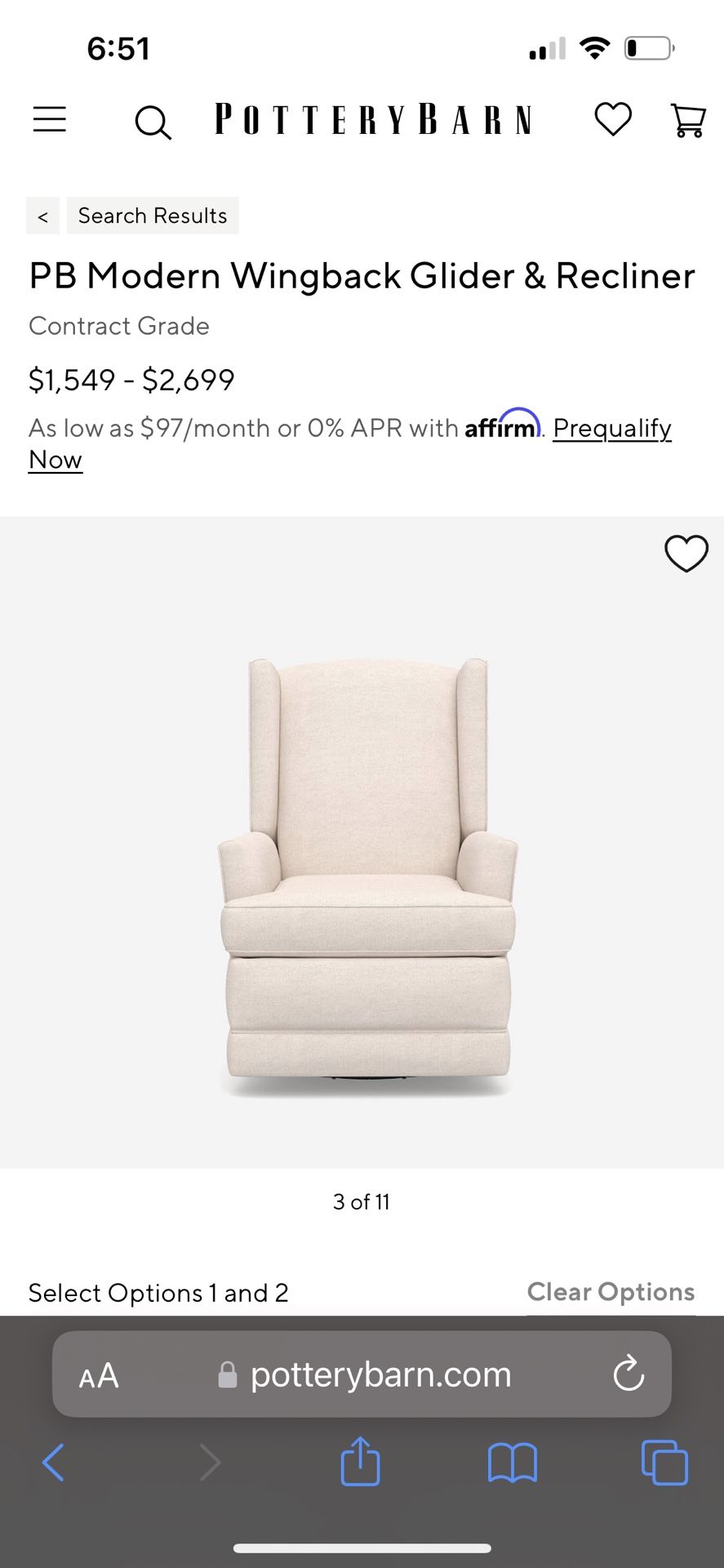Reload the page
724x1568 pixels.
coord(627,1374)
